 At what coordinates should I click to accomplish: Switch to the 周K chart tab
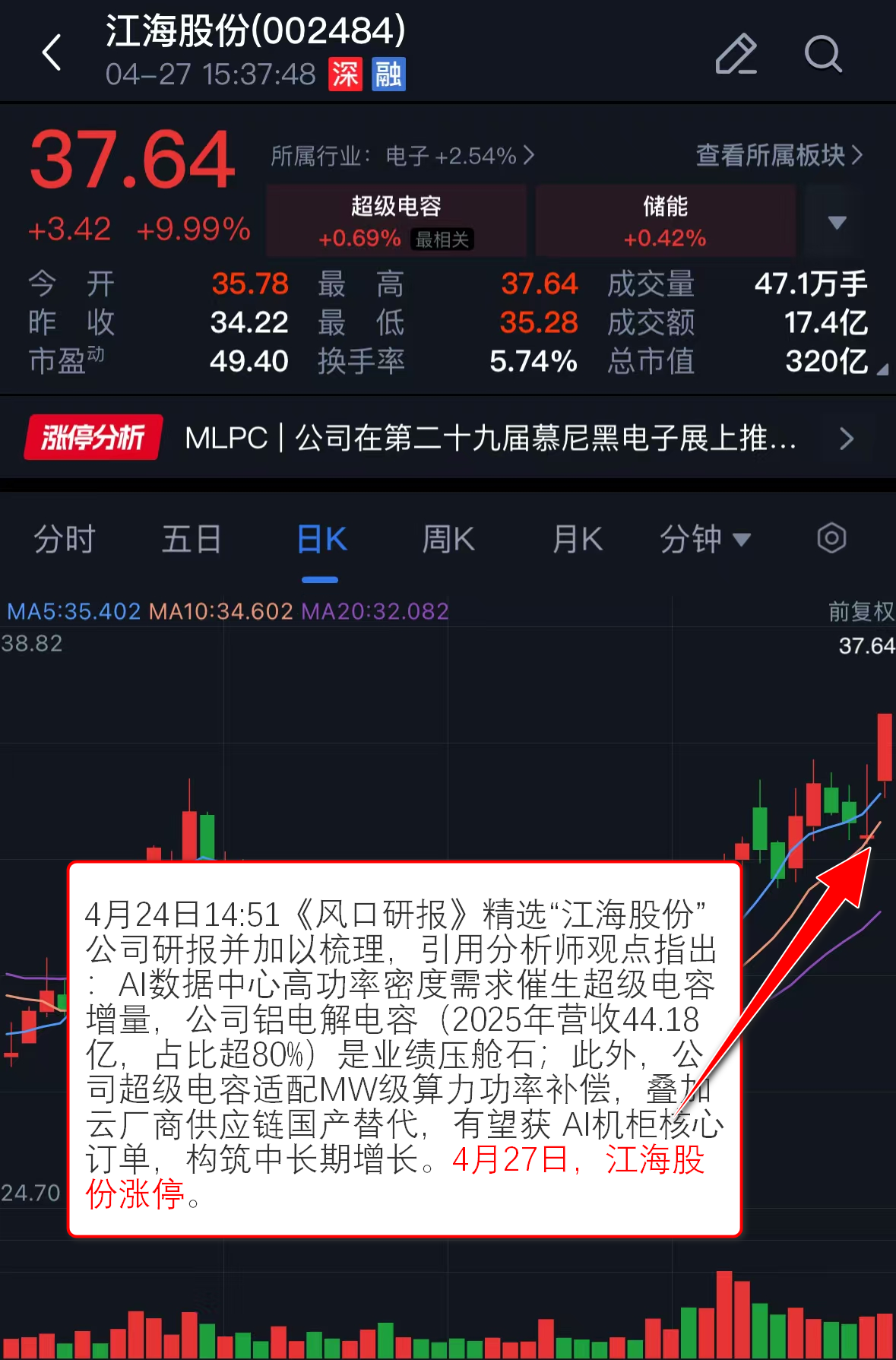tap(448, 540)
